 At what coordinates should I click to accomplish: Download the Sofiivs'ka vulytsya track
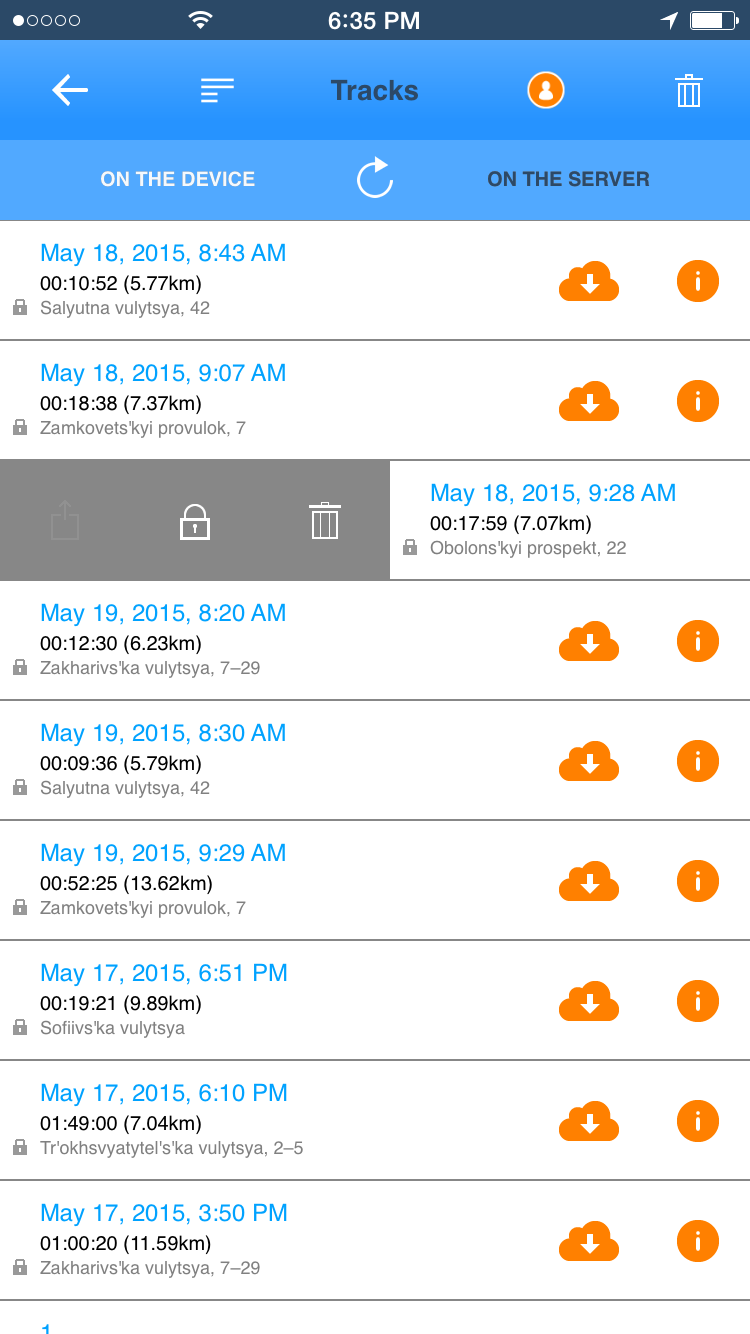[589, 1001]
